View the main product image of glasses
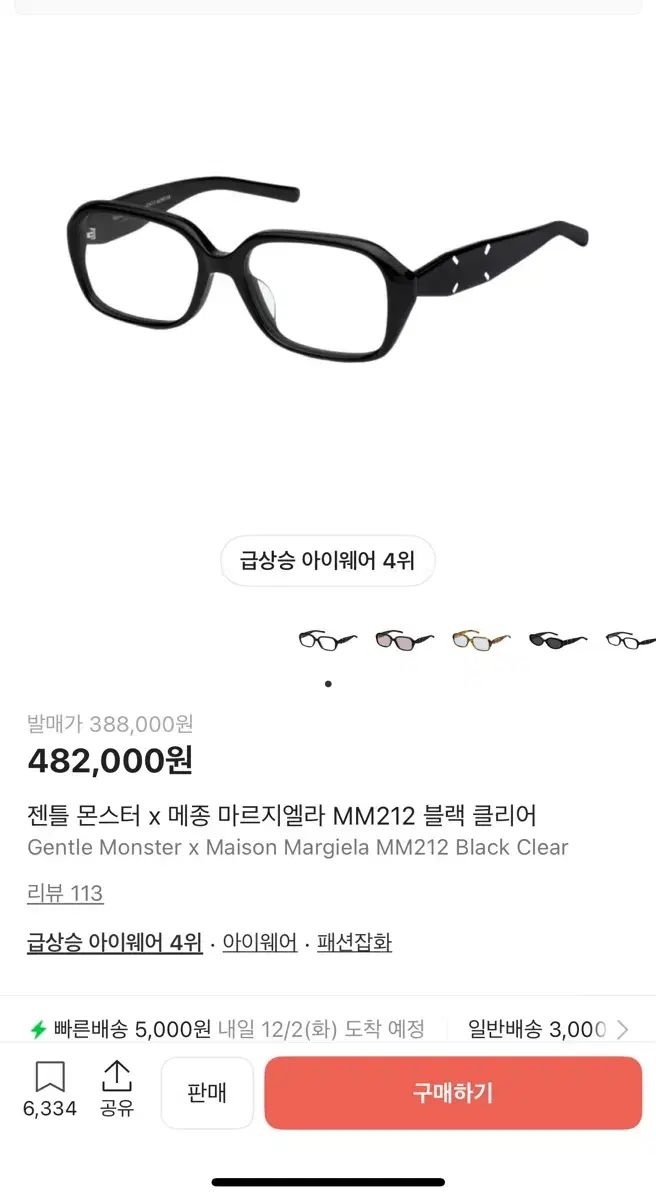656x1200 pixels. 327,270
